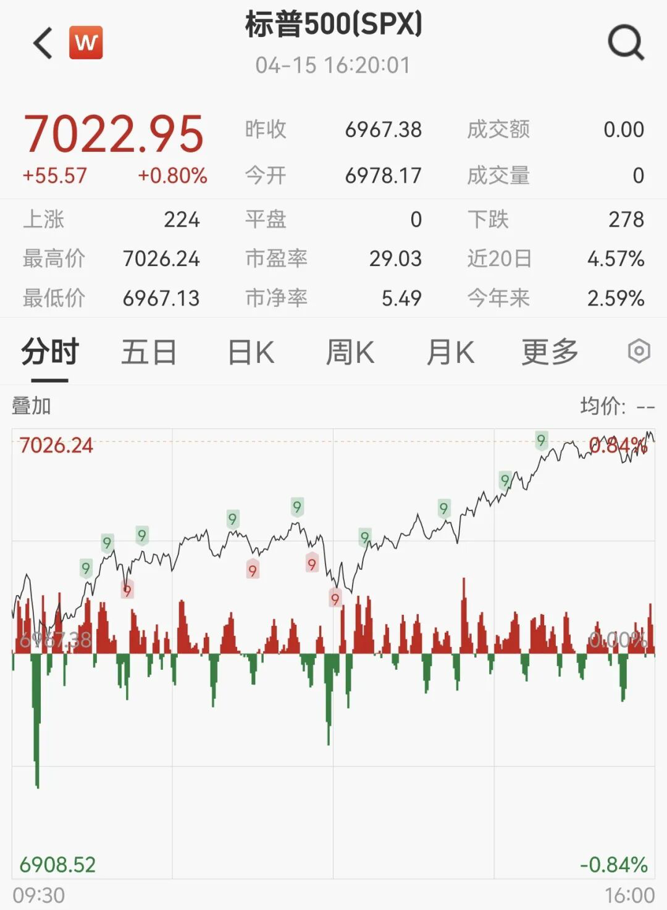The width and height of the screenshot is (667, 910).
Task: Open the search magnifier icon
Action: click(627, 42)
